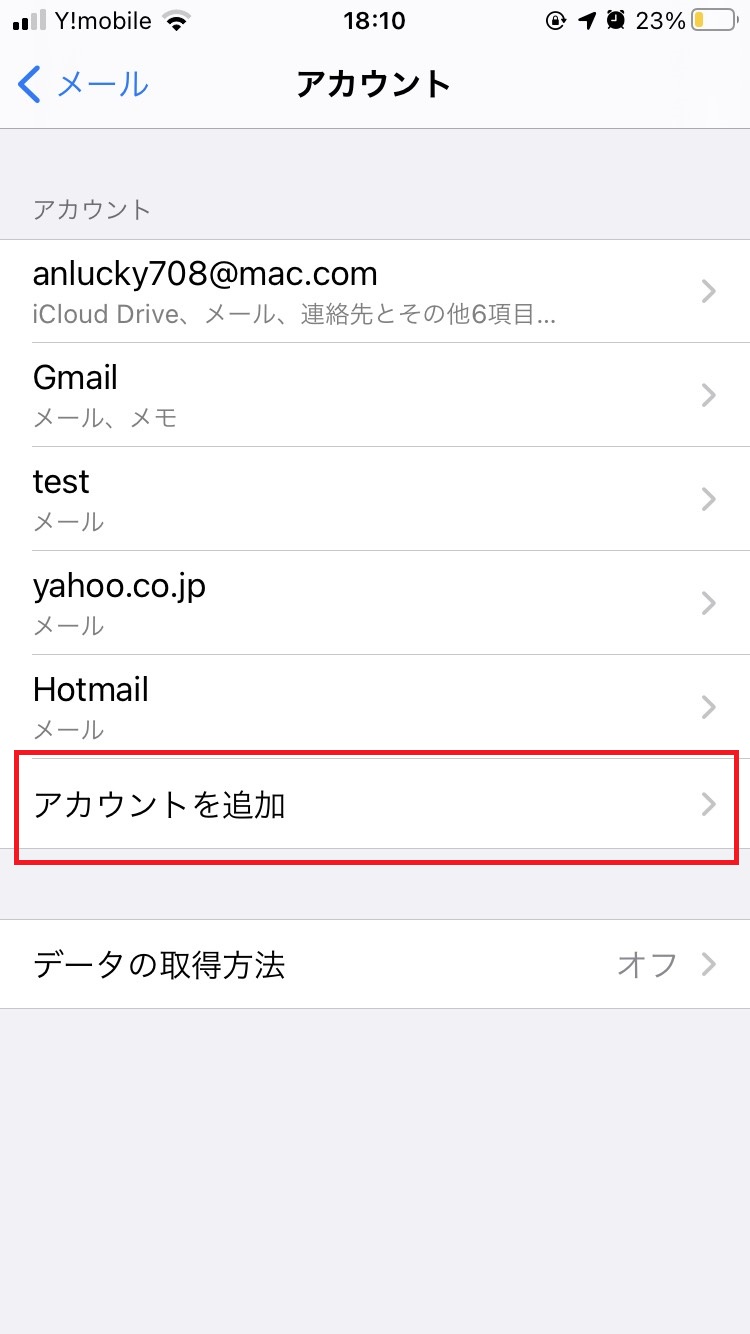Tap the 23% battery percentage indicator
750x1334 pixels.
[660, 18]
